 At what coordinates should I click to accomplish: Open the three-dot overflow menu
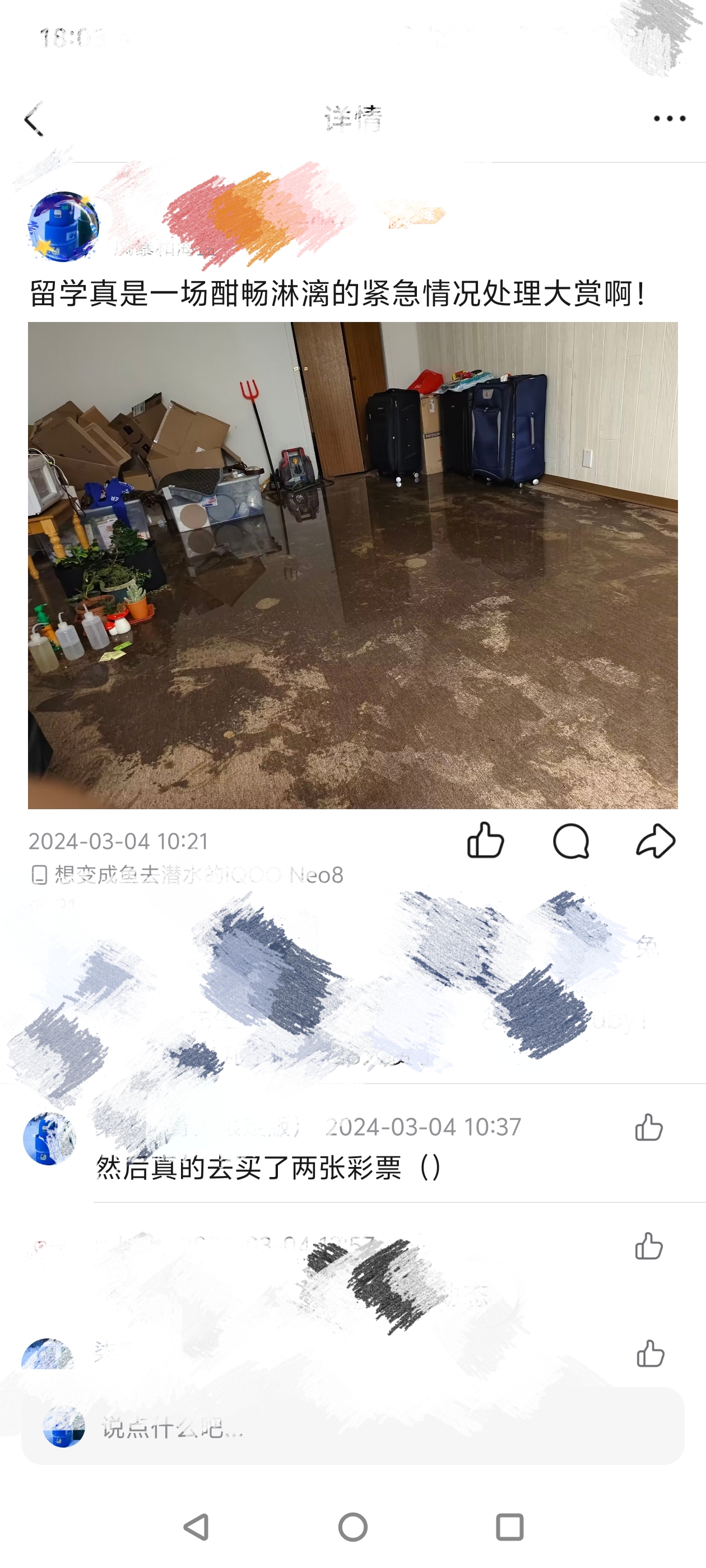point(669,119)
